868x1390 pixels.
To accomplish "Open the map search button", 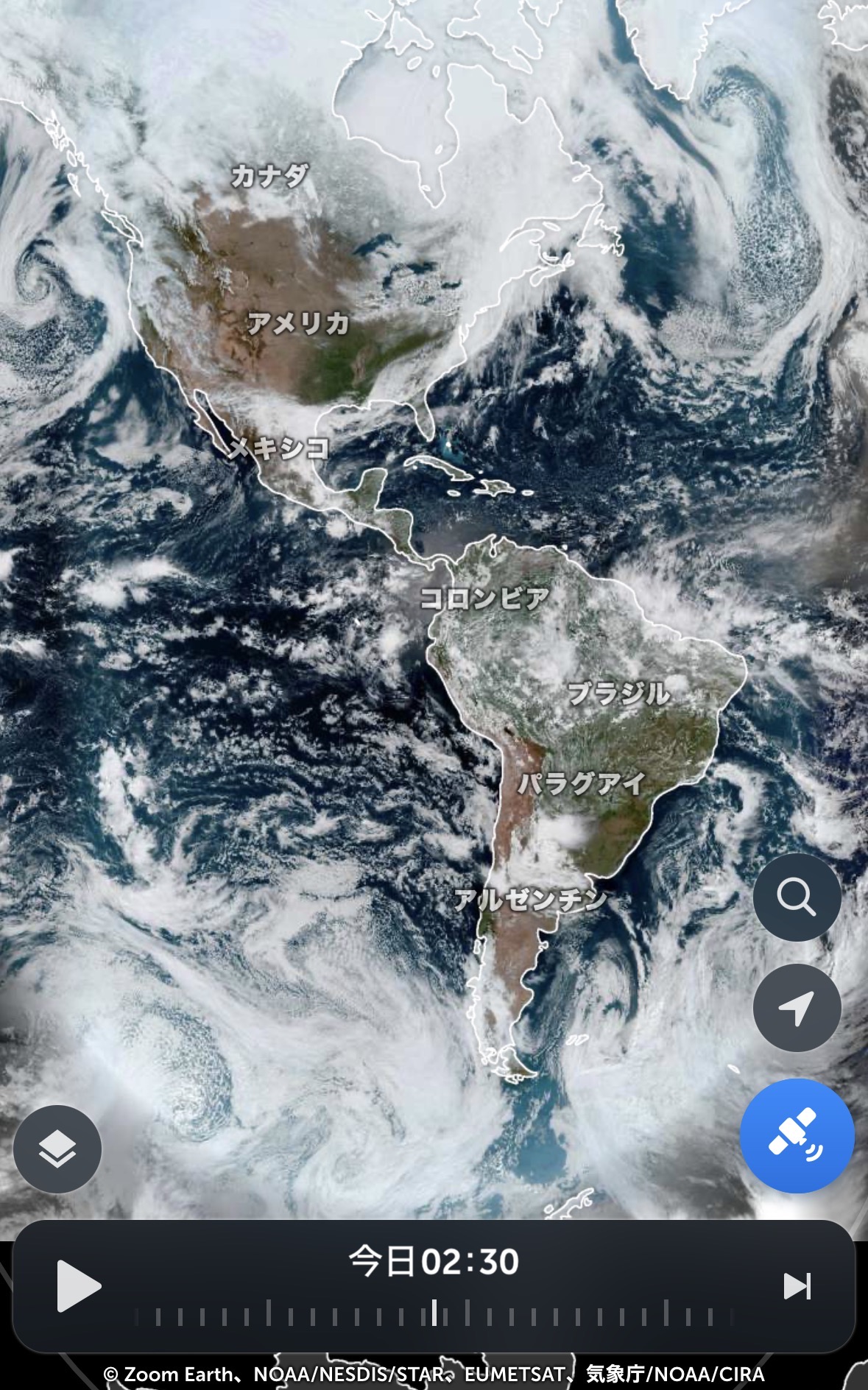I will tap(797, 897).
